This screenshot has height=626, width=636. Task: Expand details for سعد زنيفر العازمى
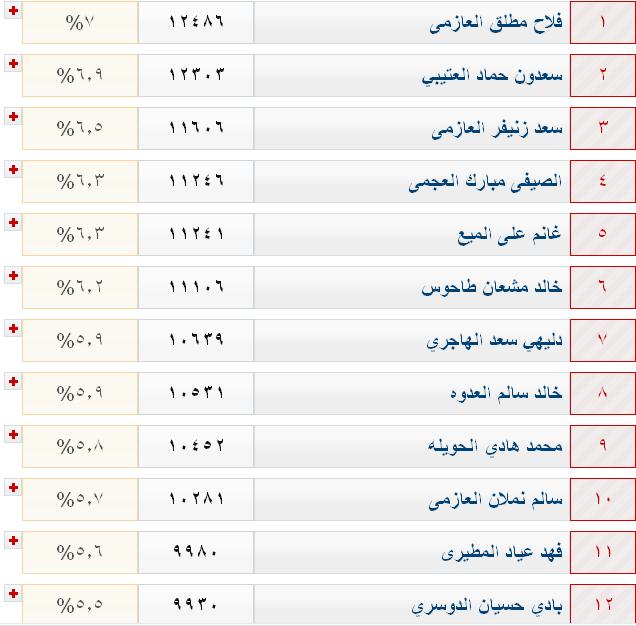point(13,117)
